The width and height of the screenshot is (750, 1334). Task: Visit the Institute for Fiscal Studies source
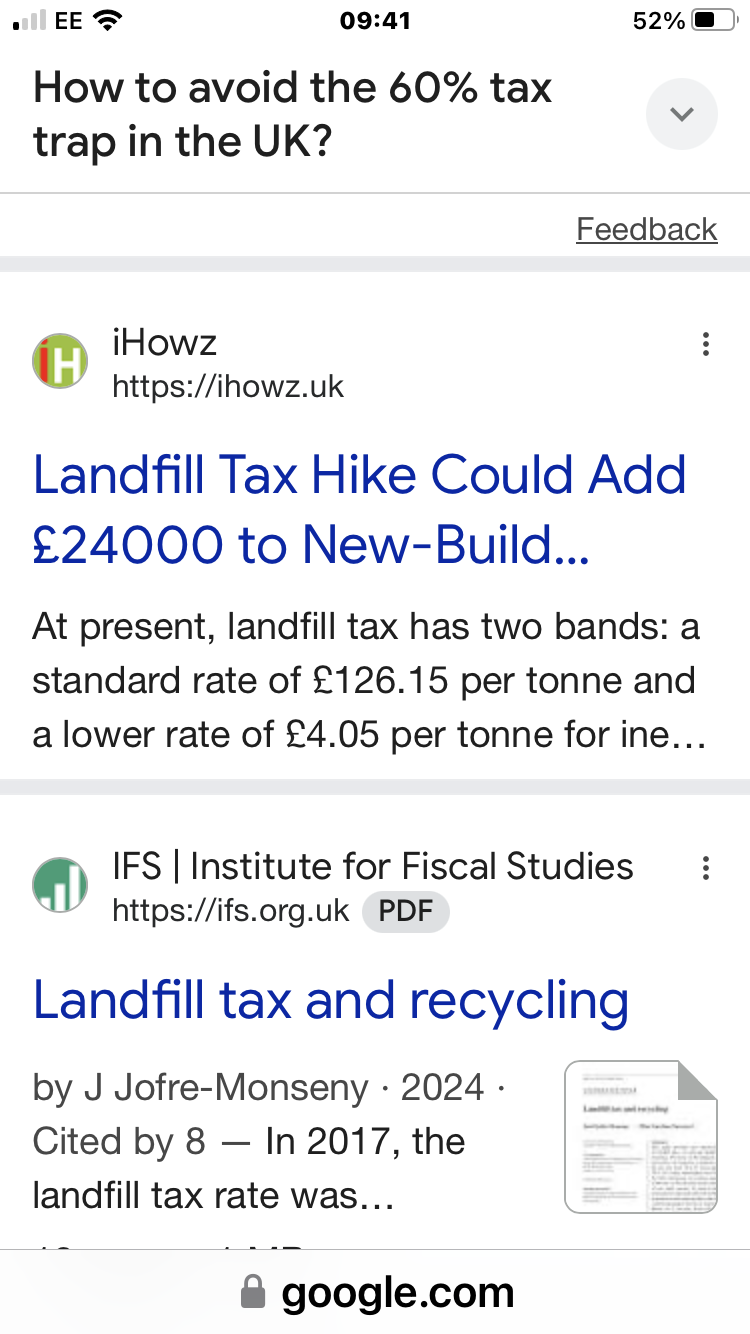372,886
